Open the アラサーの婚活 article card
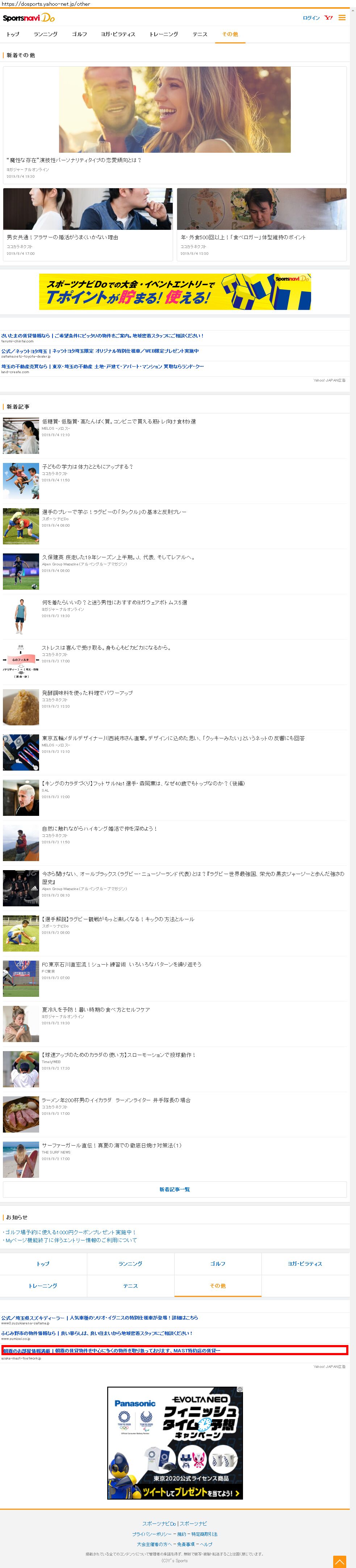The height and width of the screenshot is (1568, 356). click(x=88, y=224)
